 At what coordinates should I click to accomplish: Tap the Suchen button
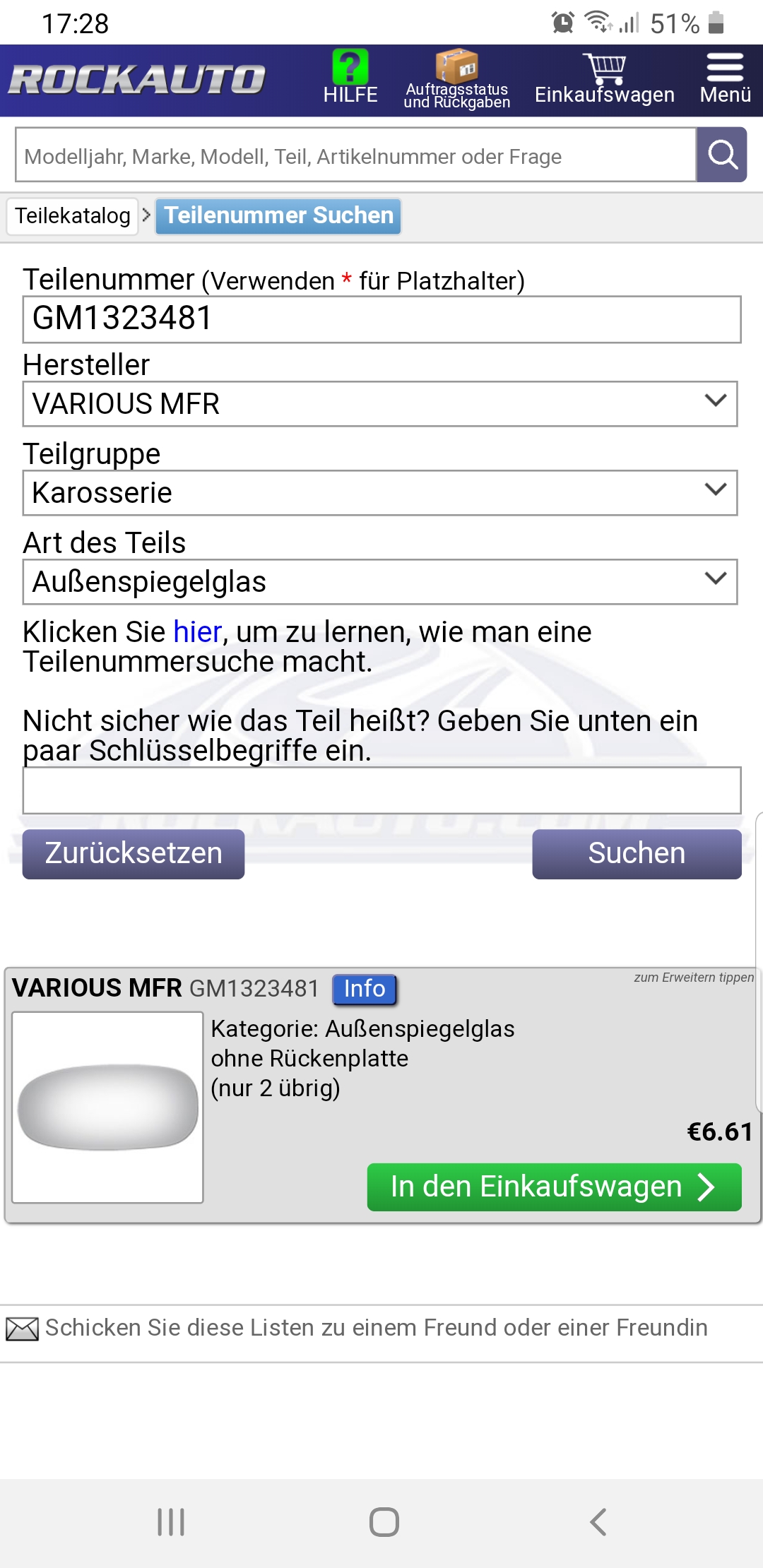(x=637, y=853)
